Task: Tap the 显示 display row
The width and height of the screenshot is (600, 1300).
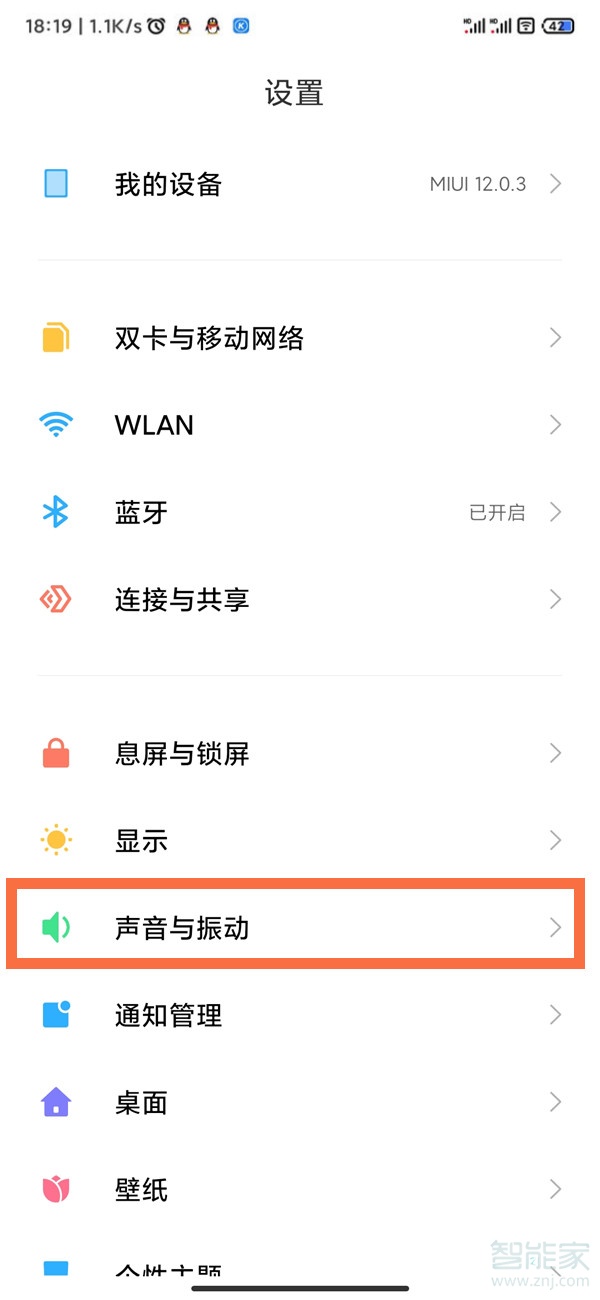Action: point(300,841)
